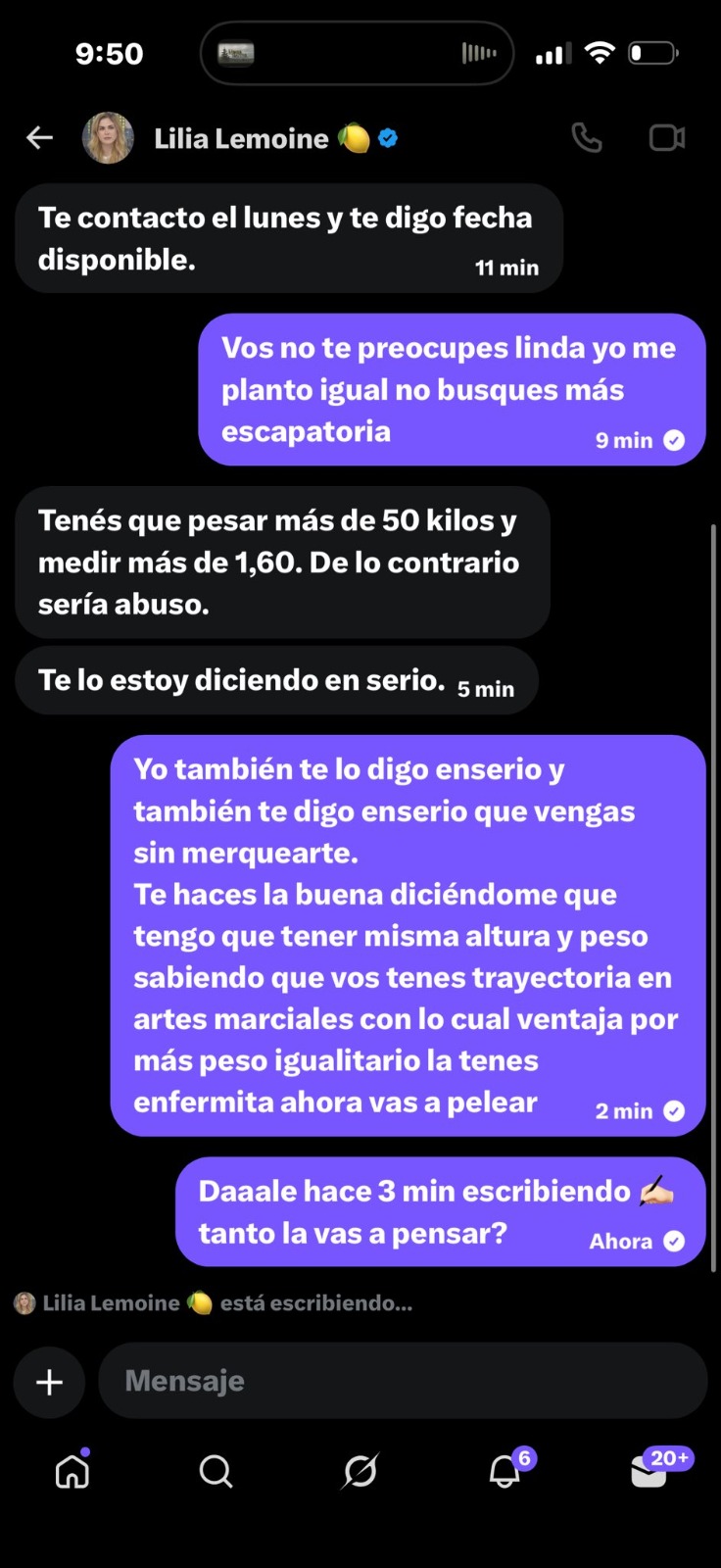Go back using the arrow icon
Screen dimensions: 721x1568
(39, 138)
